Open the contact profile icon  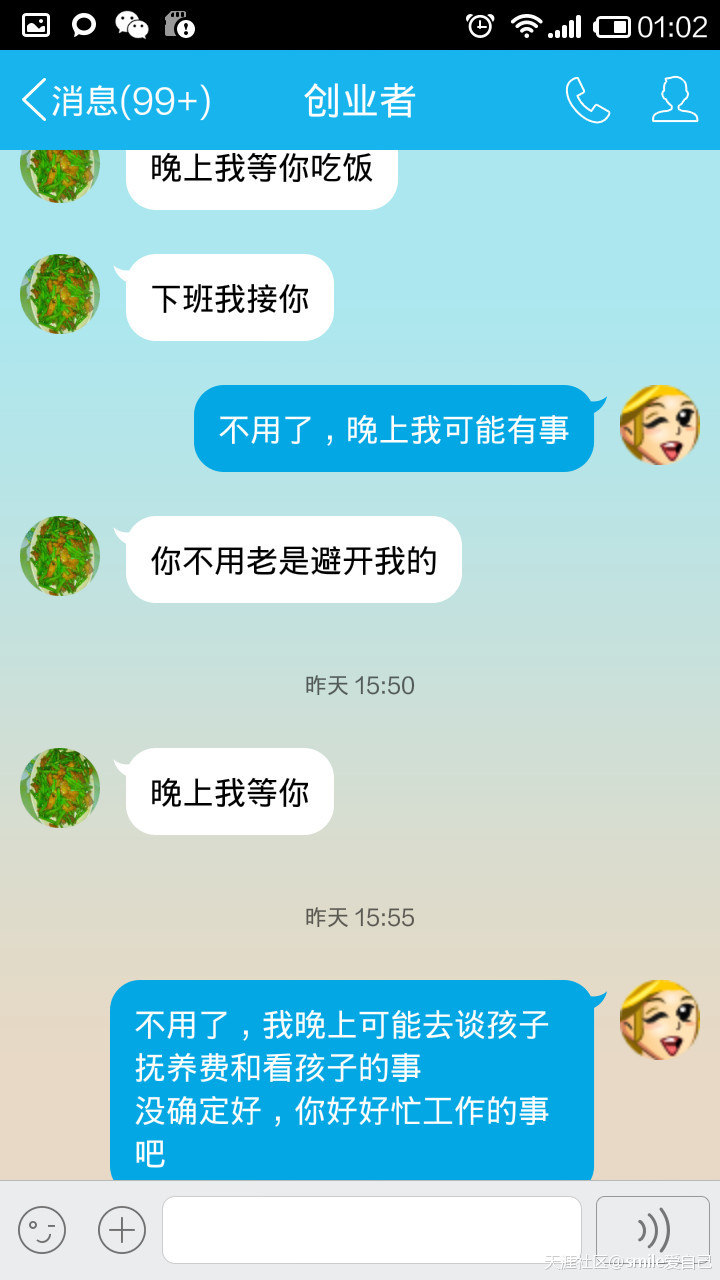674,100
